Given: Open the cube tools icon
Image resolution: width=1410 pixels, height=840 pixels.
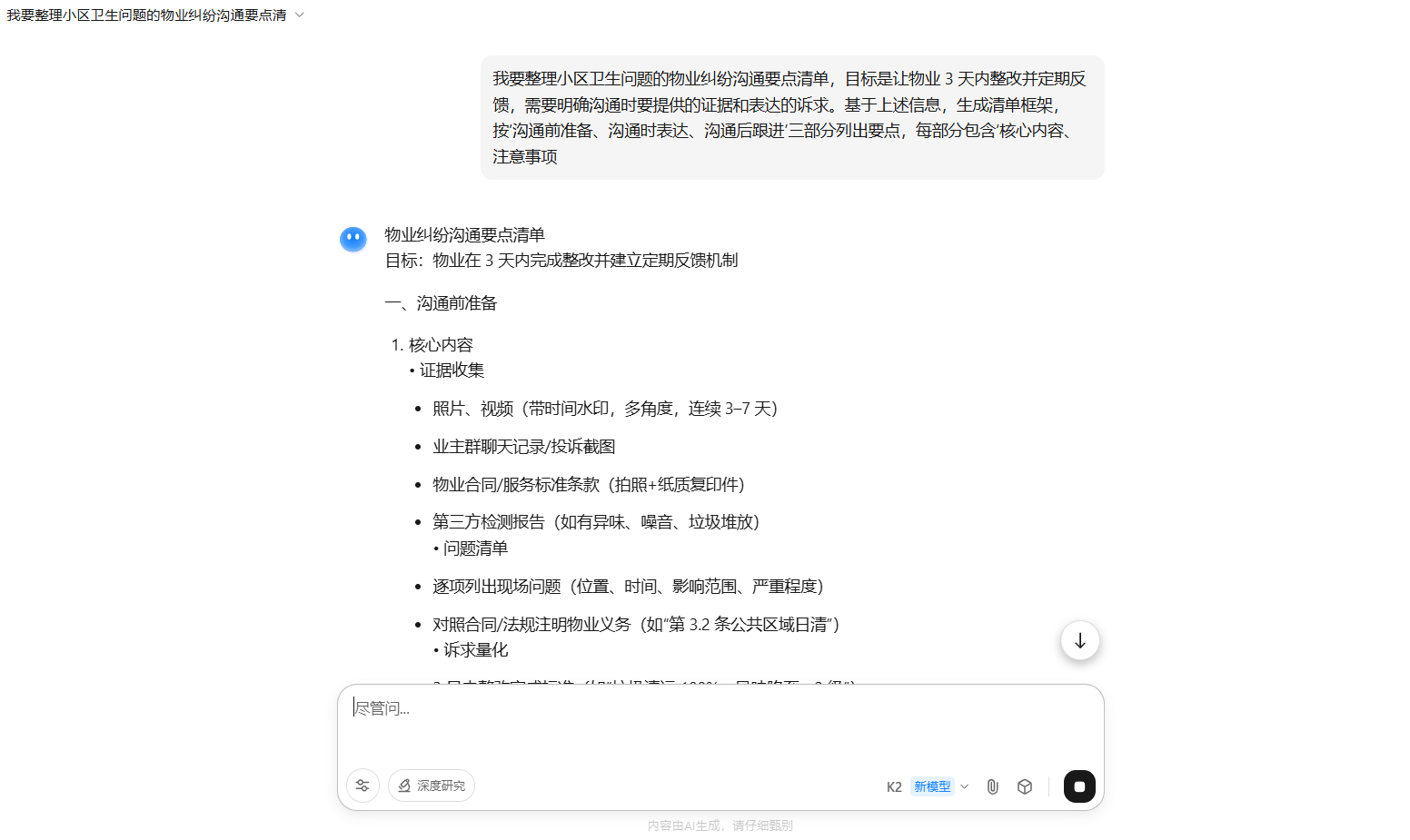Looking at the screenshot, I should (1025, 786).
